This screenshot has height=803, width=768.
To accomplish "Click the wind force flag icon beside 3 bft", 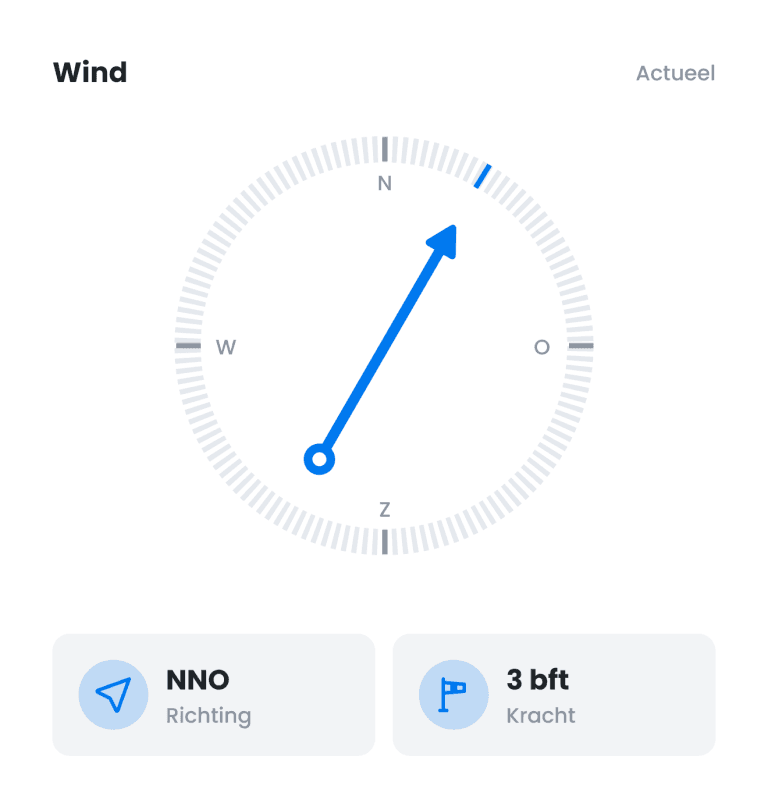I will click(x=453, y=694).
